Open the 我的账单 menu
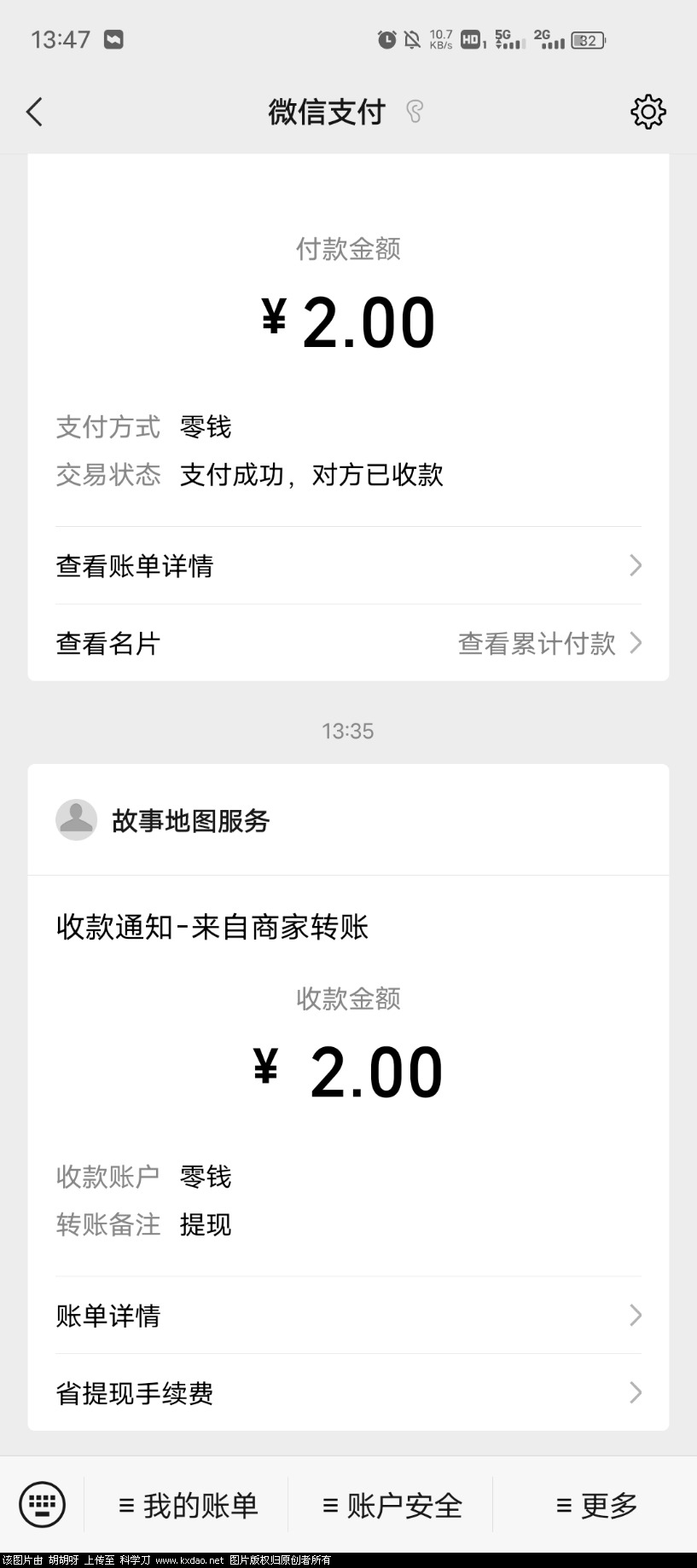Image resolution: width=697 pixels, height=1568 pixels. 188,1506
